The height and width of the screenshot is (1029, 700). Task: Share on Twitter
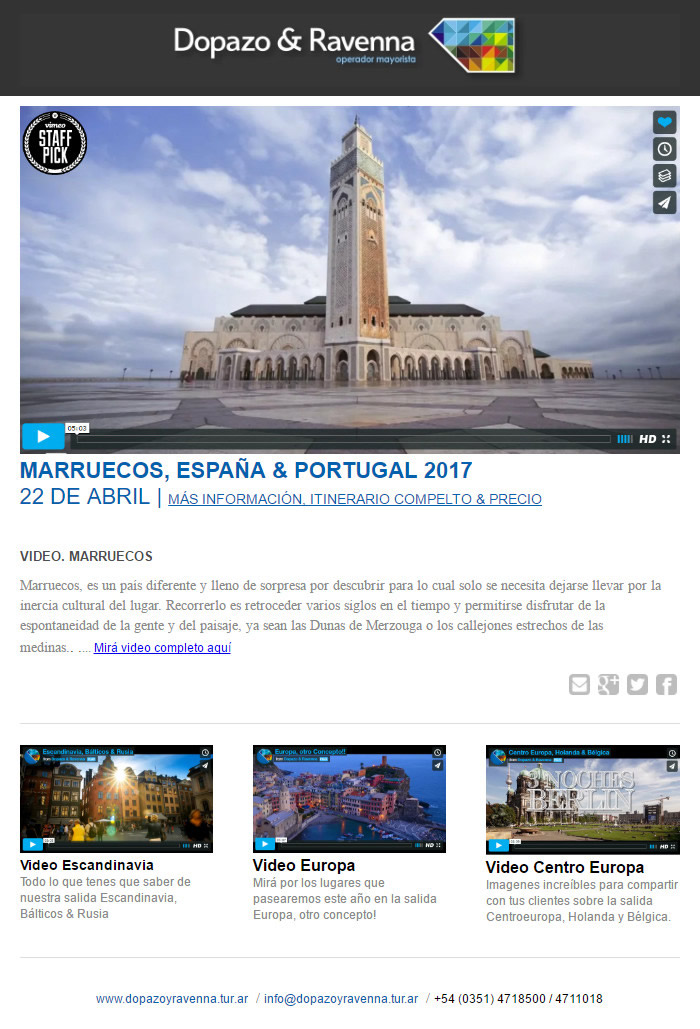637,685
